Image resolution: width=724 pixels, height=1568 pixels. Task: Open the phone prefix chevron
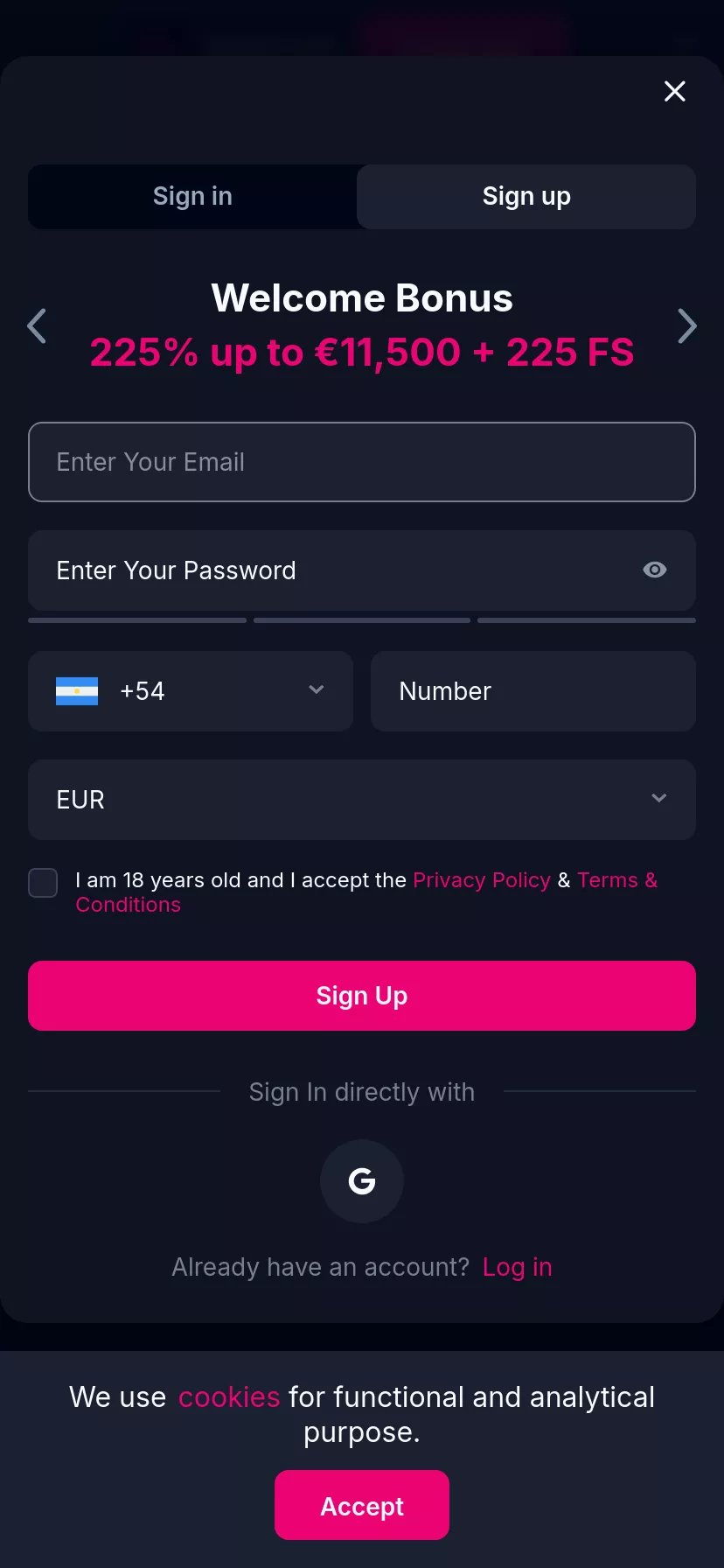316,690
